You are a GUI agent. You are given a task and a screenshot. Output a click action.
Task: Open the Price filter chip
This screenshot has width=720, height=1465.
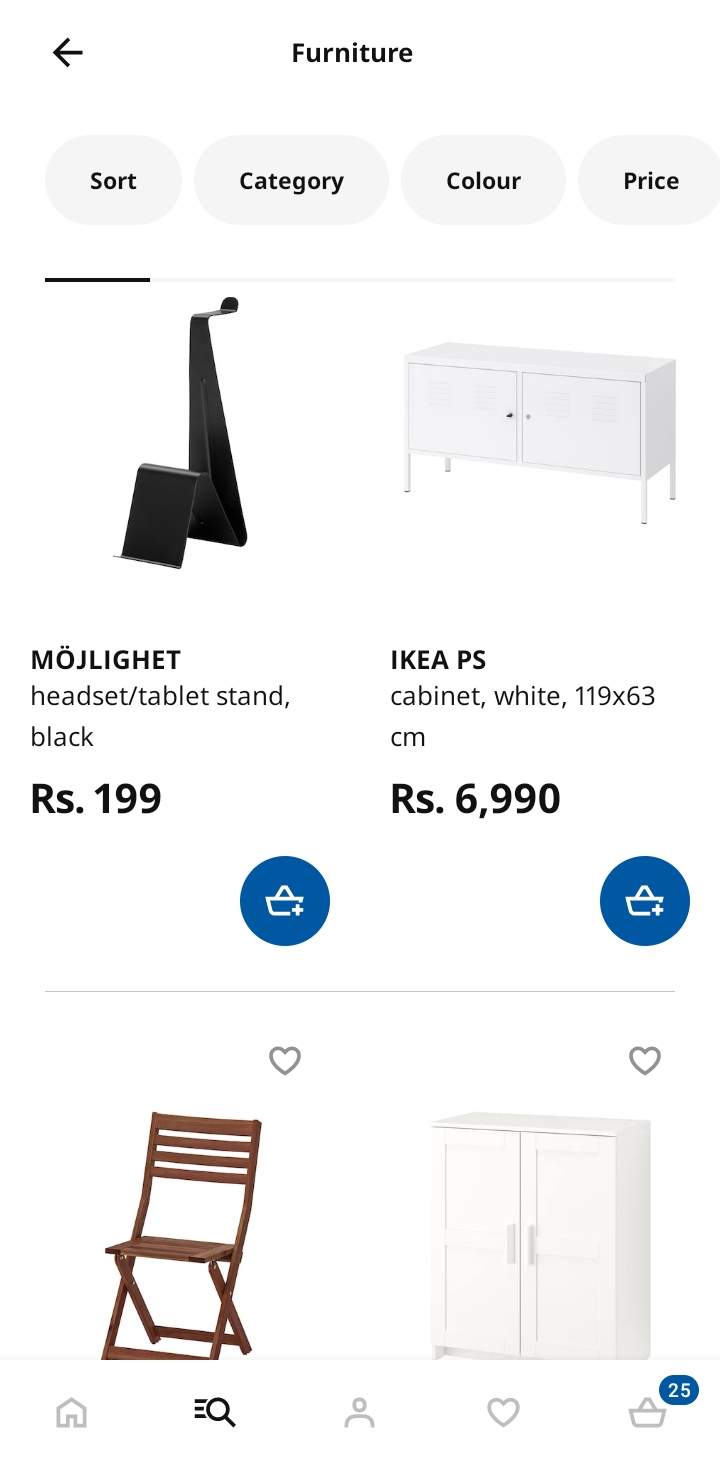[x=650, y=181]
